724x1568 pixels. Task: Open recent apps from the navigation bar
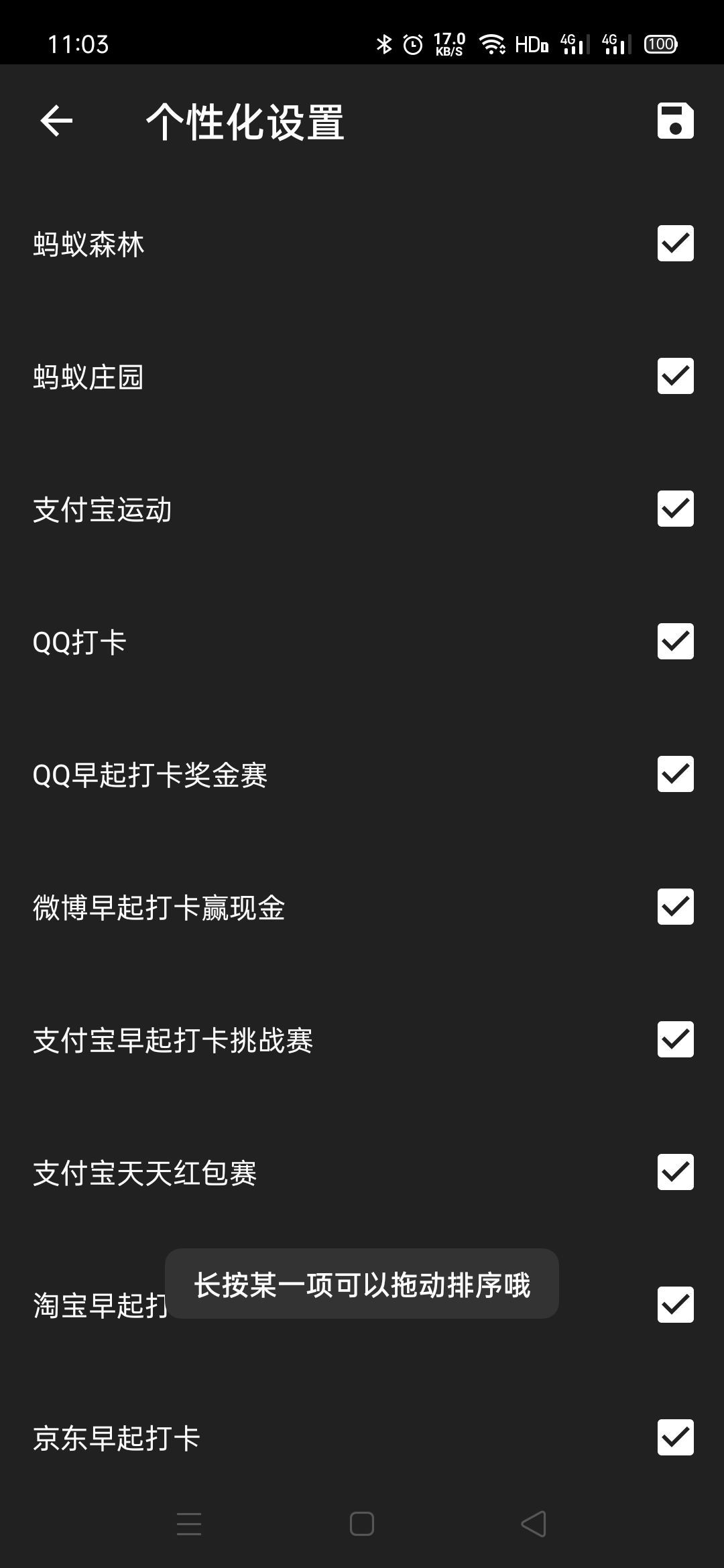pyautogui.click(x=189, y=1524)
